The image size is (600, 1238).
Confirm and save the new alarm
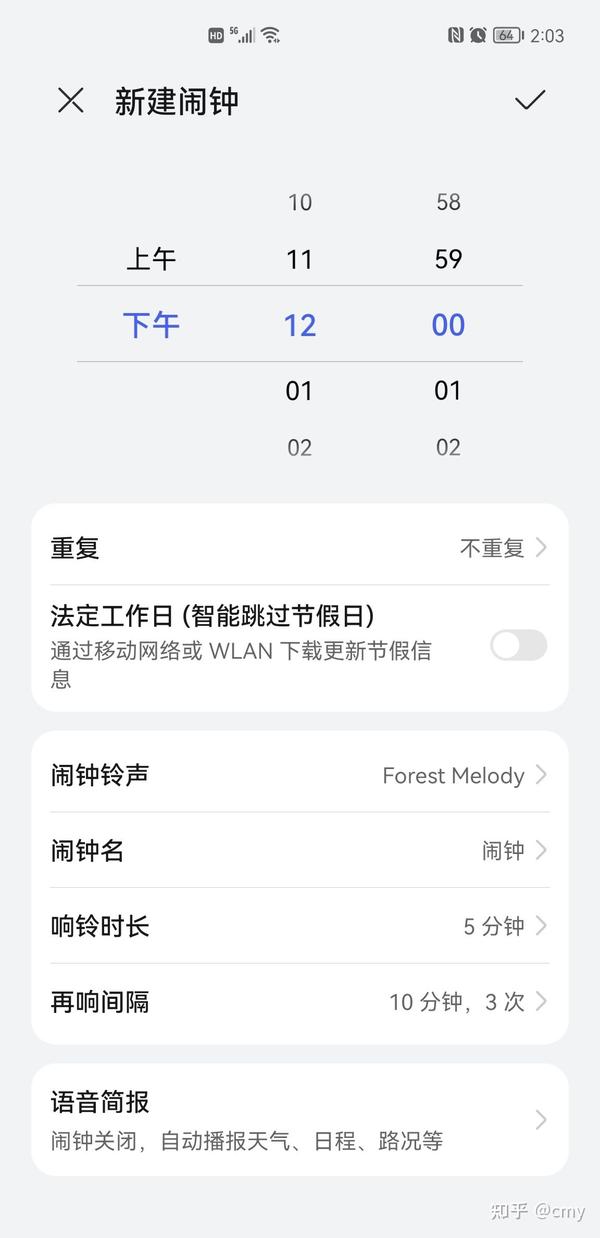tap(530, 100)
